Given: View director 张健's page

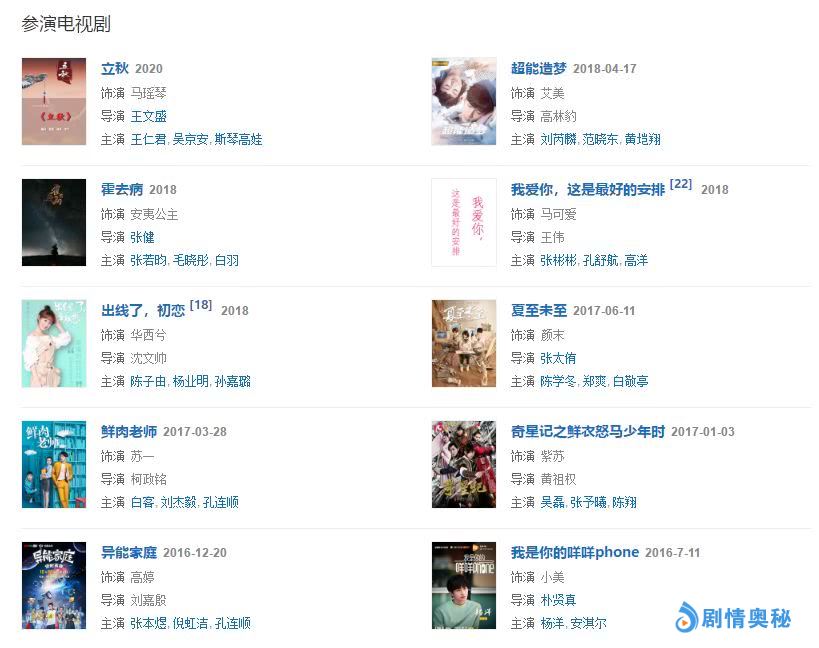Looking at the screenshot, I should point(142,237).
